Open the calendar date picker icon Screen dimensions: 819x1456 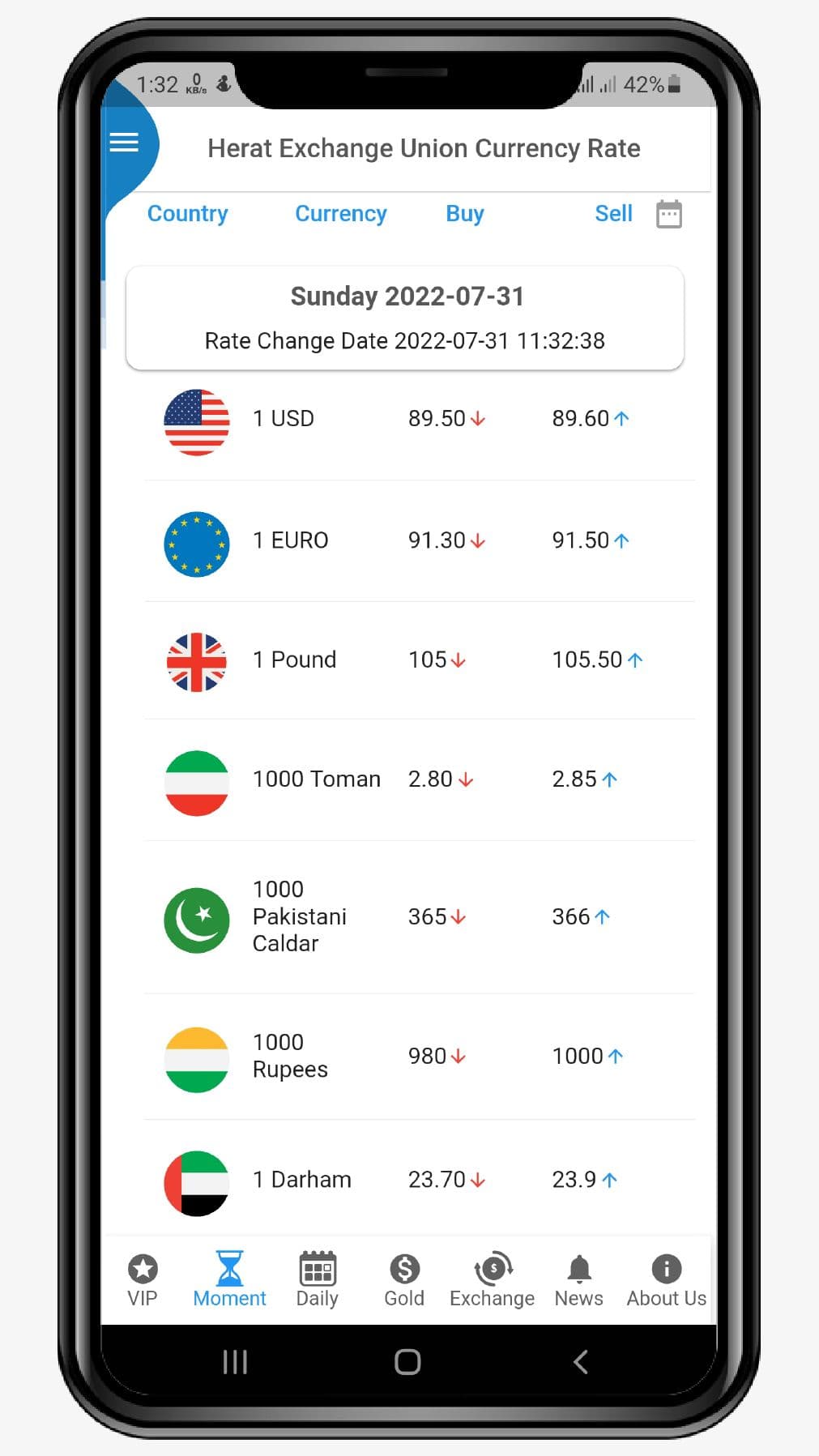click(668, 214)
